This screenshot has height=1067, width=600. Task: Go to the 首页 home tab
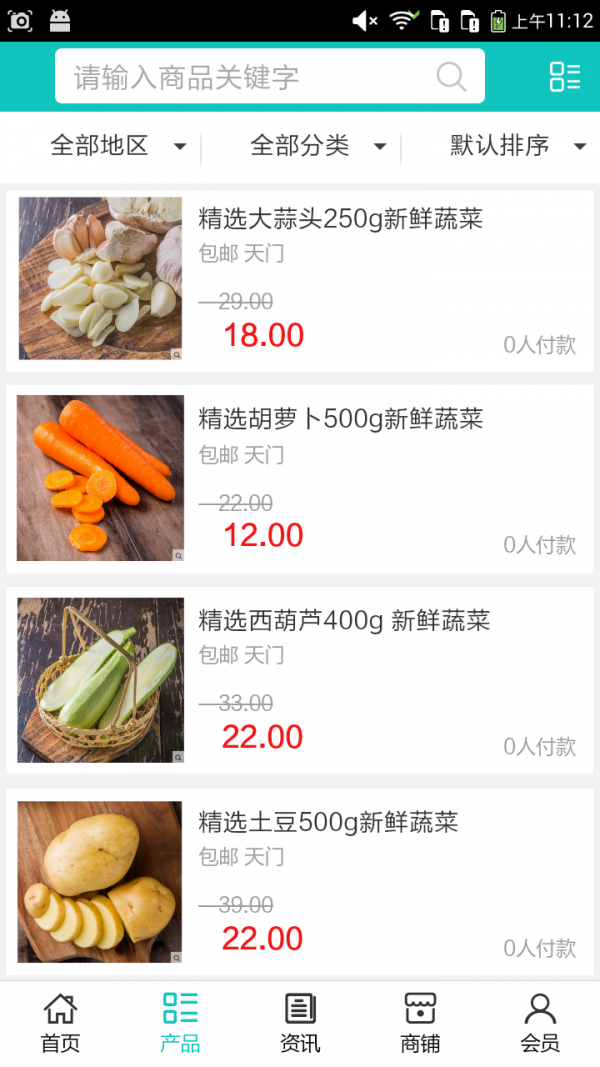pyautogui.click(x=60, y=1023)
